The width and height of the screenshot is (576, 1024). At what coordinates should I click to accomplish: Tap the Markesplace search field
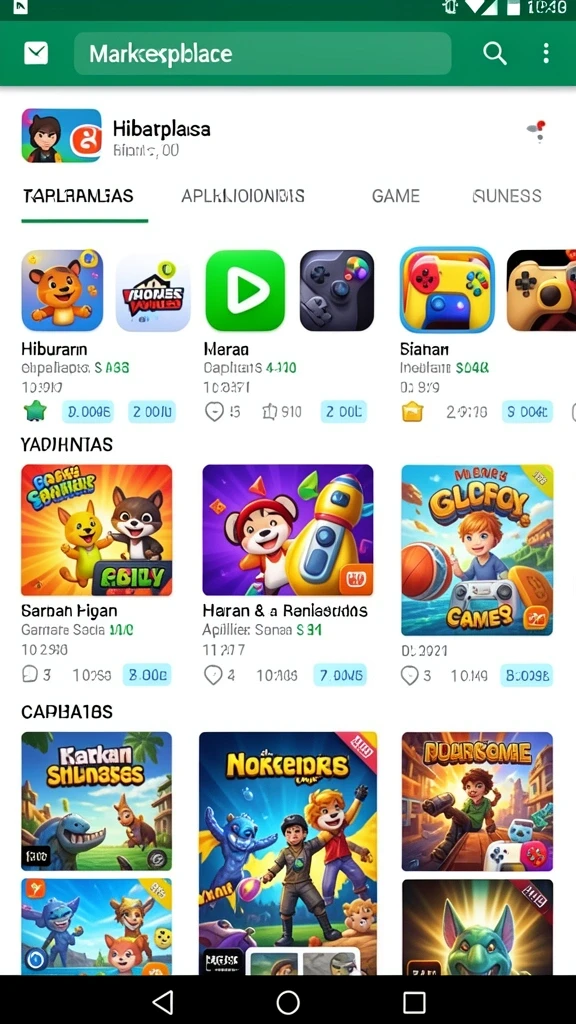click(x=263, y=54)
